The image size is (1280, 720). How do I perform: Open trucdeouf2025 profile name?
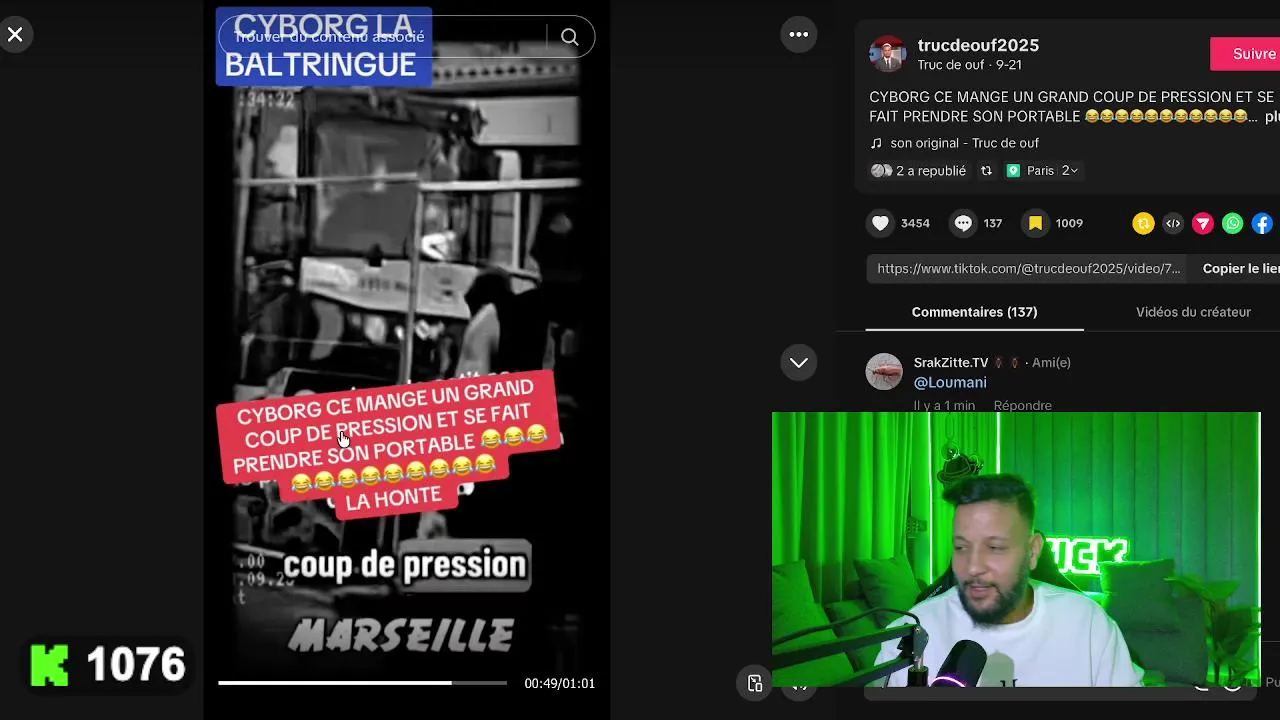point(978,46)
